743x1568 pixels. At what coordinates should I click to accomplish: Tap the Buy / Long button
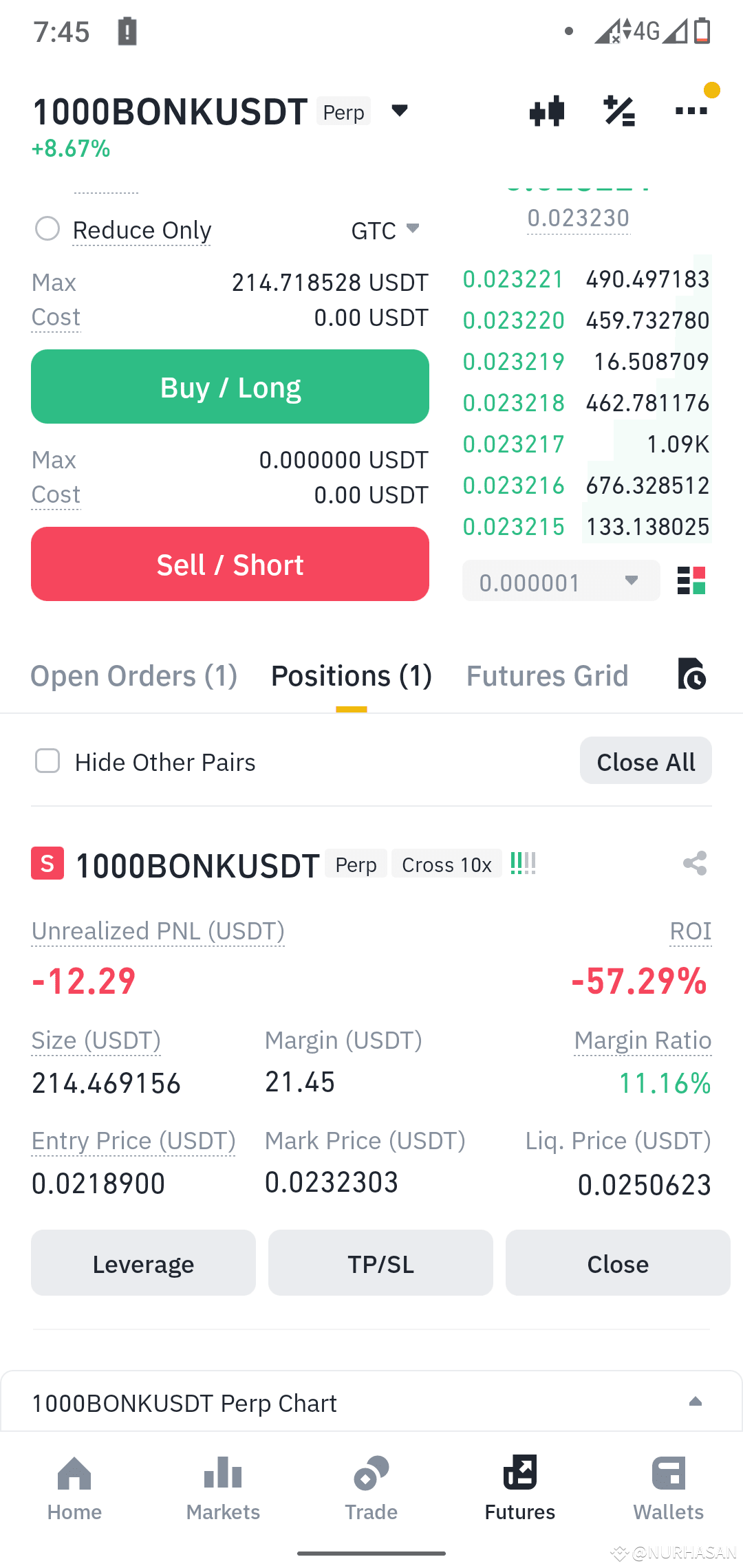230,386
